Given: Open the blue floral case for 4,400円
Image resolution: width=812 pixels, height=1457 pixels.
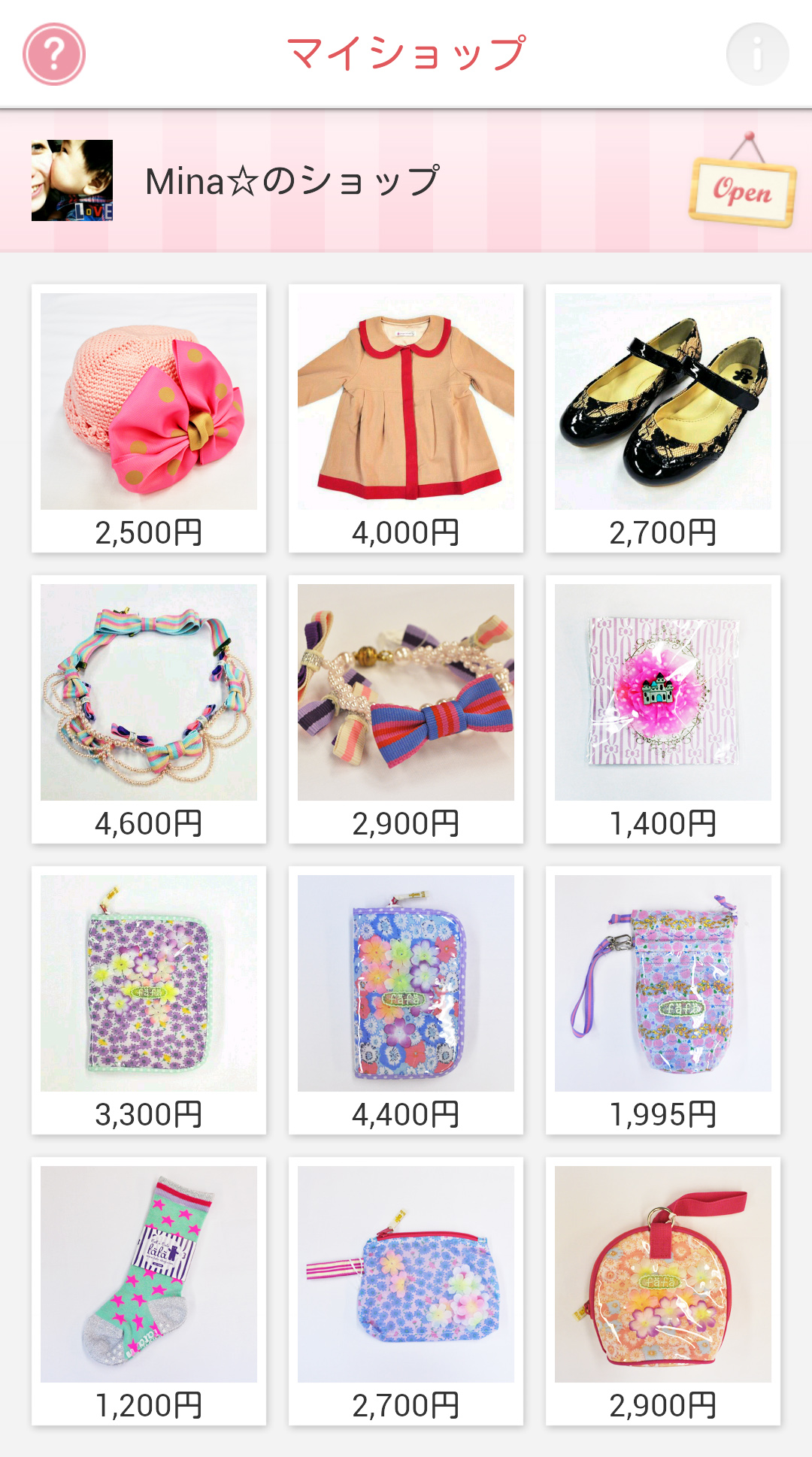Looking at the screenshot, I should (x=406, y=984).
